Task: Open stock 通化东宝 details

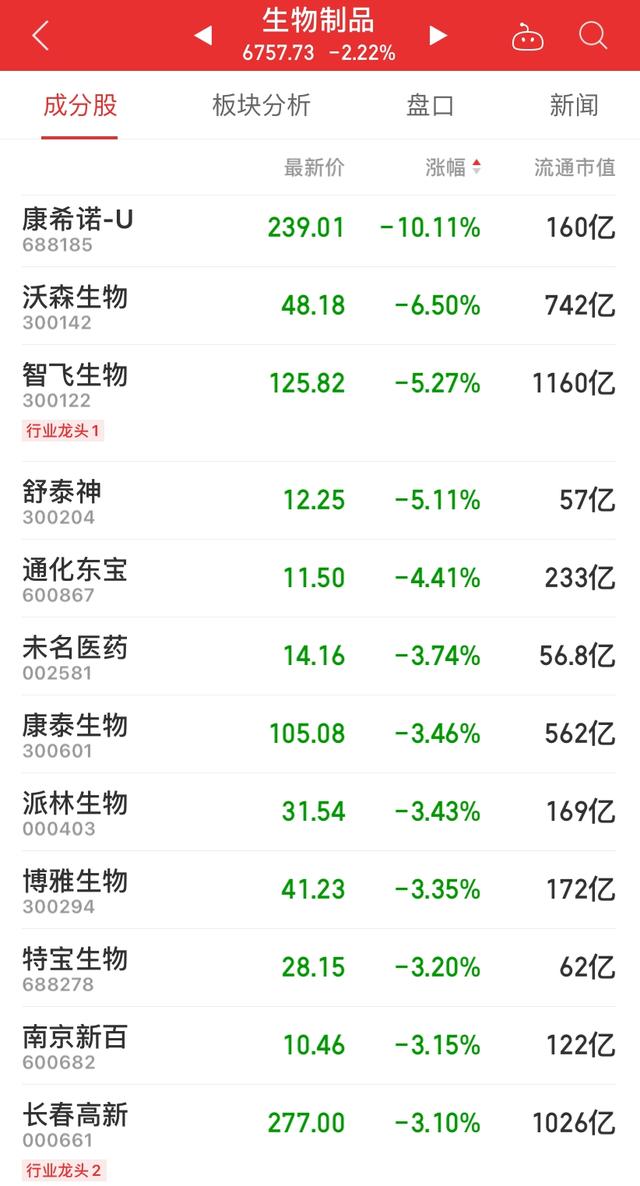Action: pyautogui.click(x=75, y=579)
